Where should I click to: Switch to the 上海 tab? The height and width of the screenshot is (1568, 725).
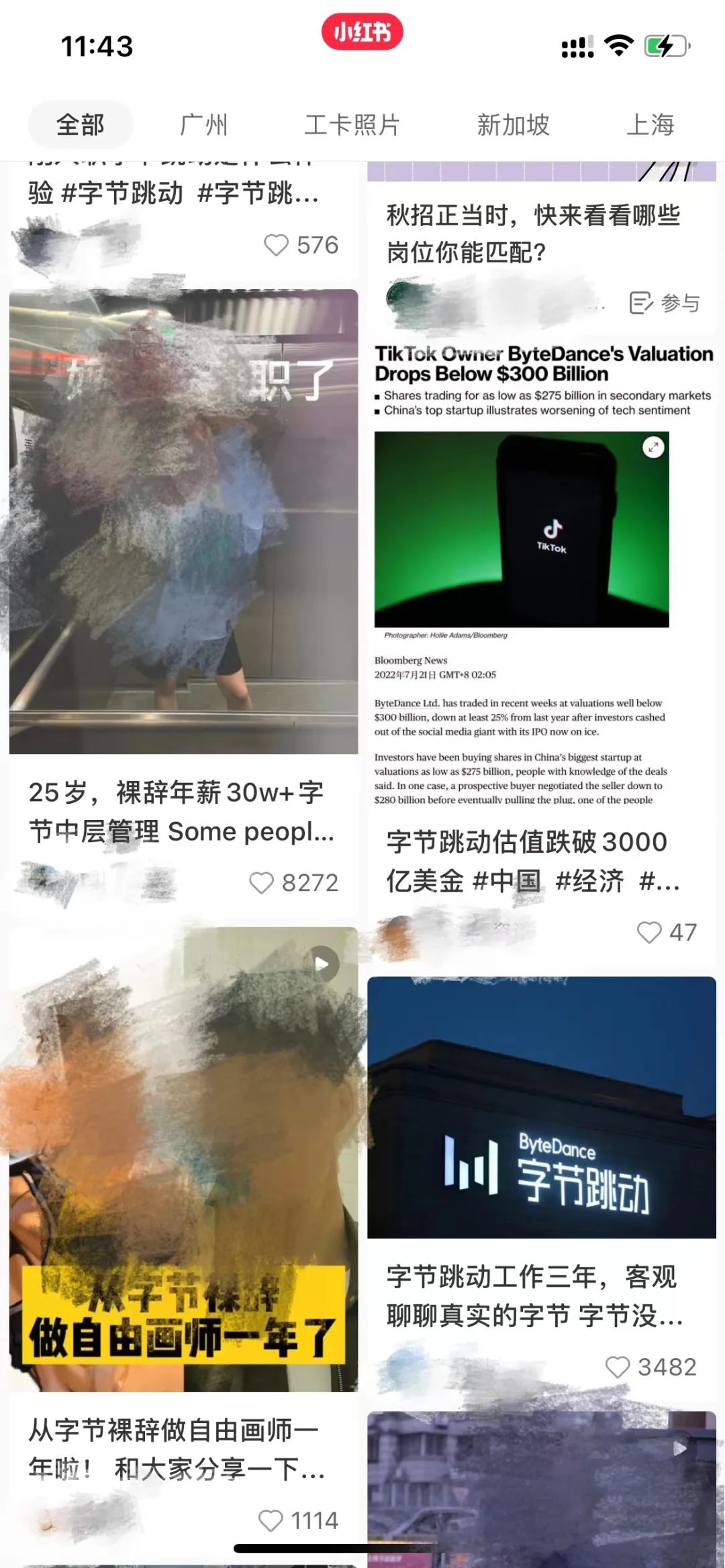click(650, 125)
